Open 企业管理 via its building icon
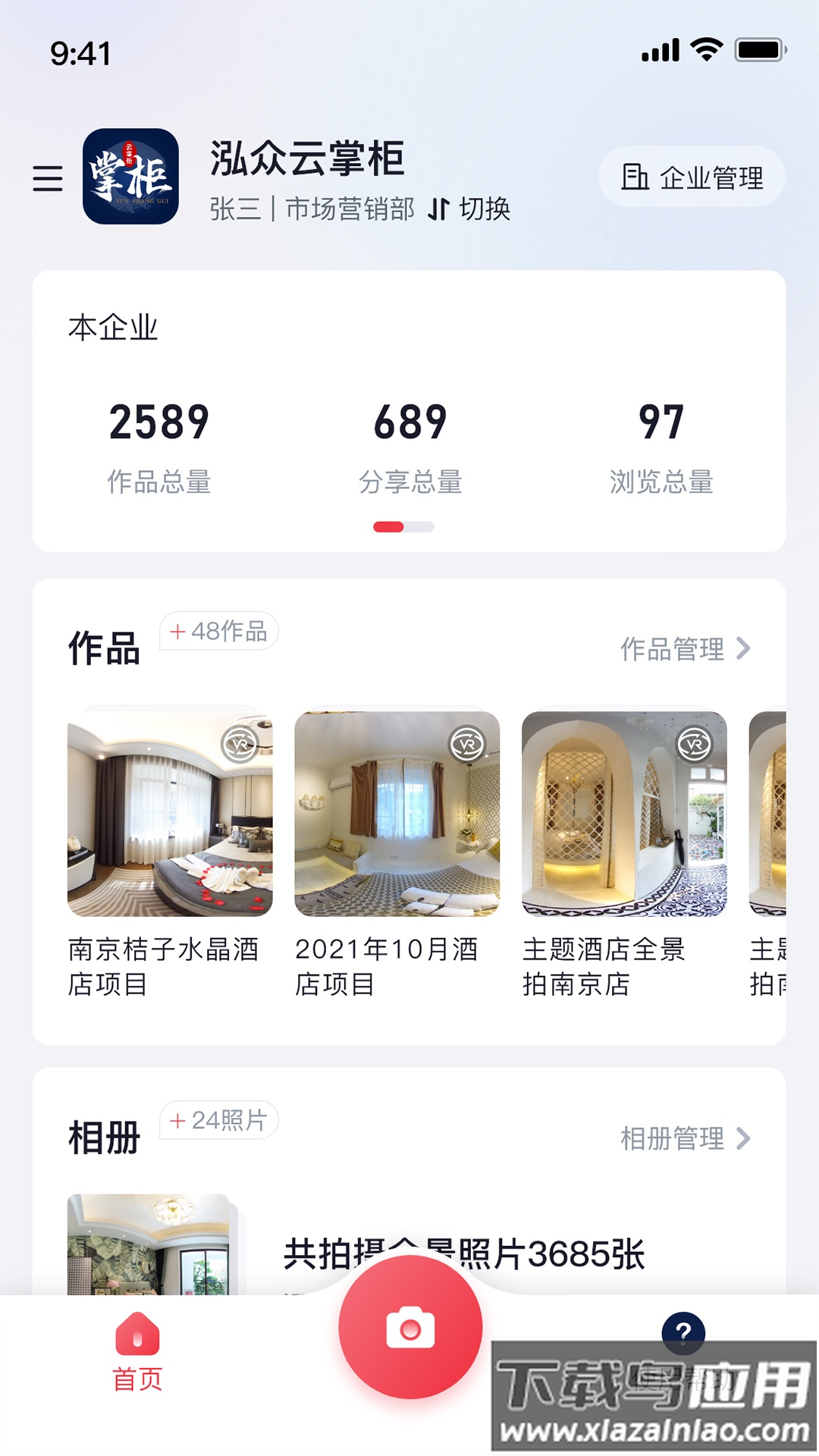 pyautogui.click(x=635, y=176)
